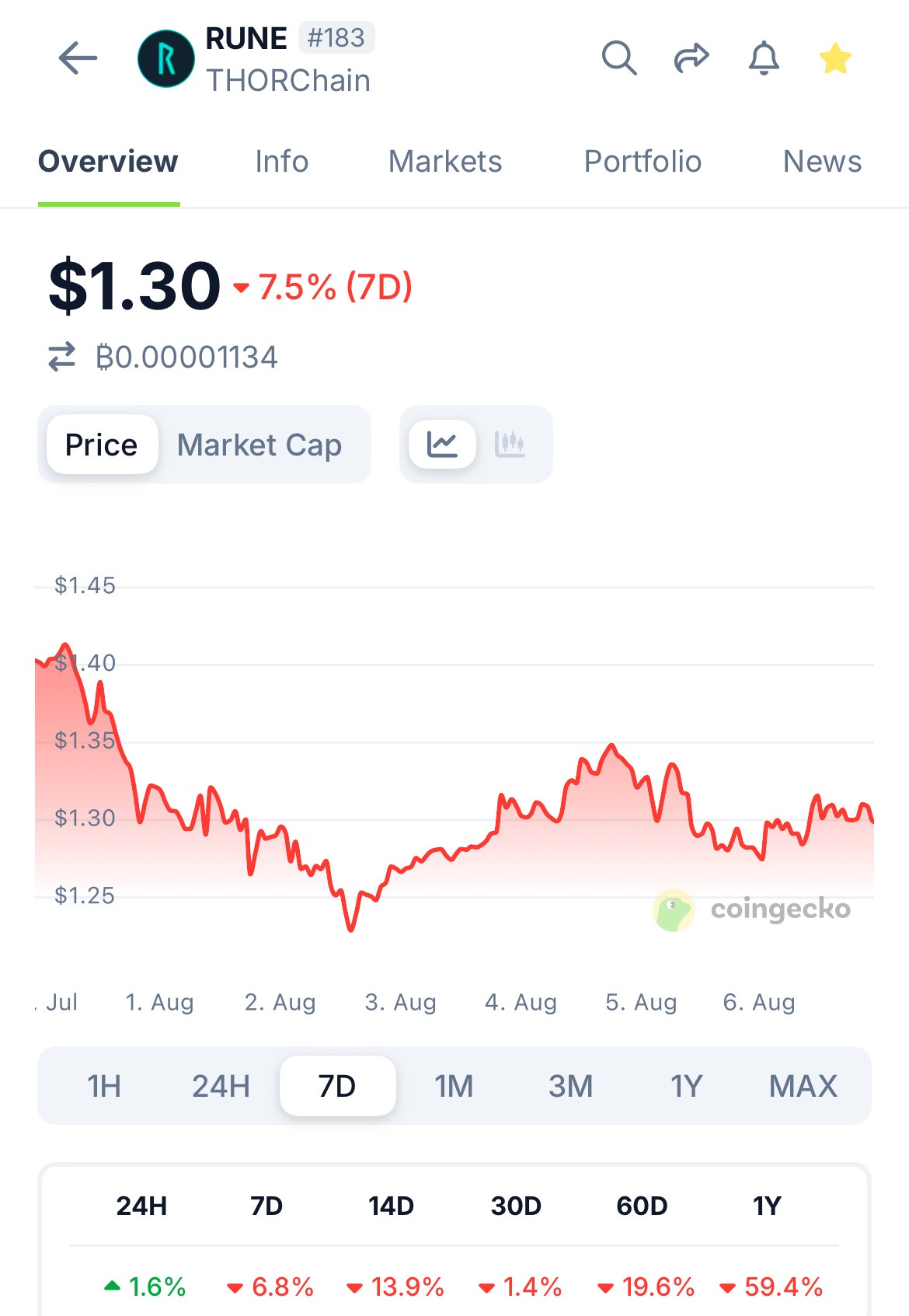Screen dimensions: 909x1316
Task: Open the Markets tab
Action: click(445, 162)
